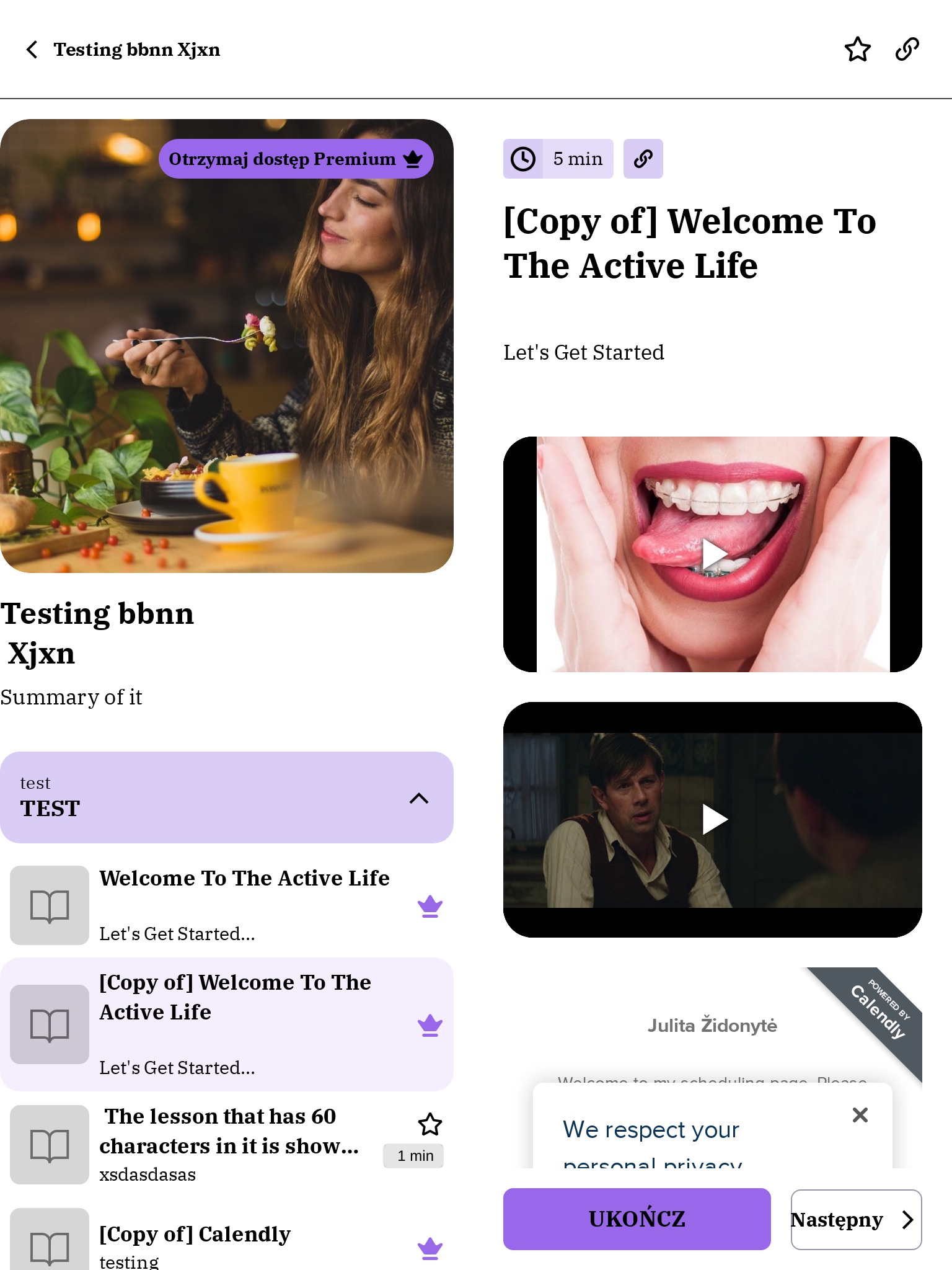Dismiss the personal privacy notice
952x1270 pixels.
pos(860,1115)
